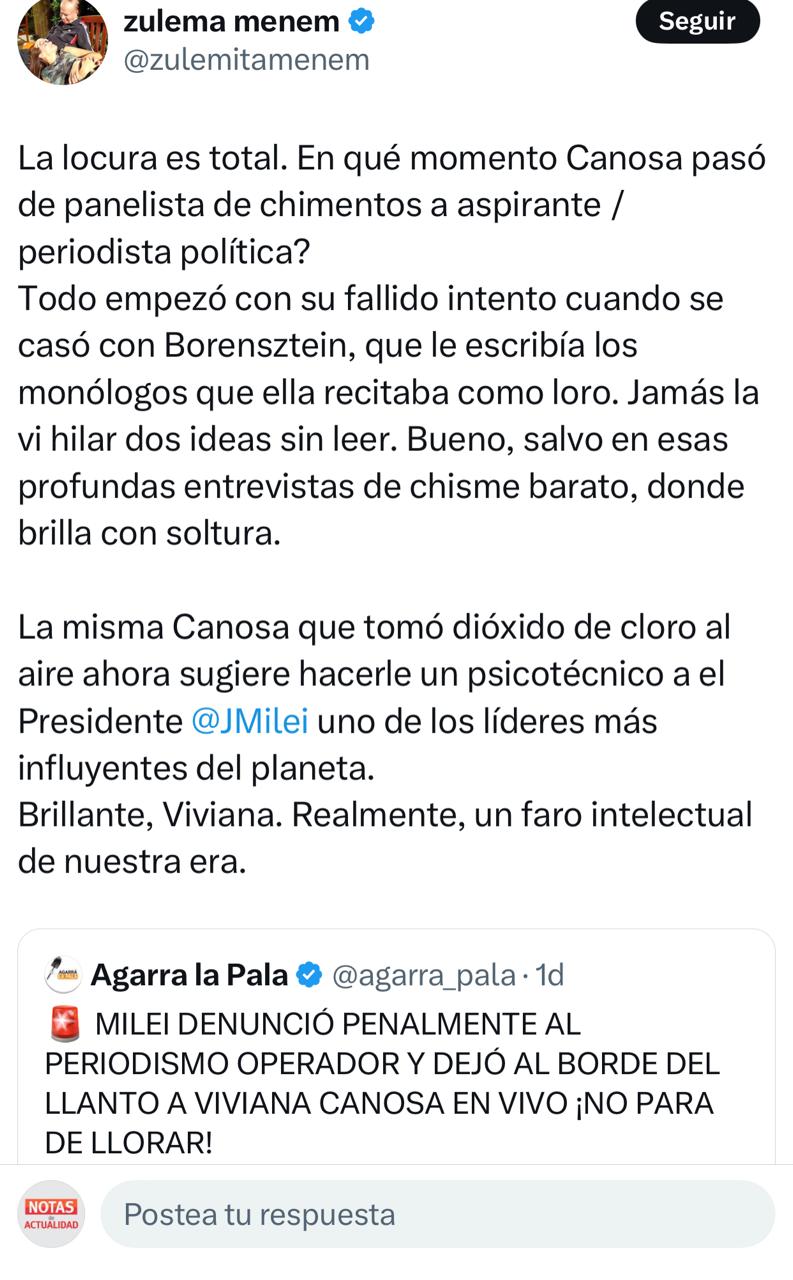Tap the Postea tu respuesta reply field
793x1280 pixels.
[x=438, y=1214]
